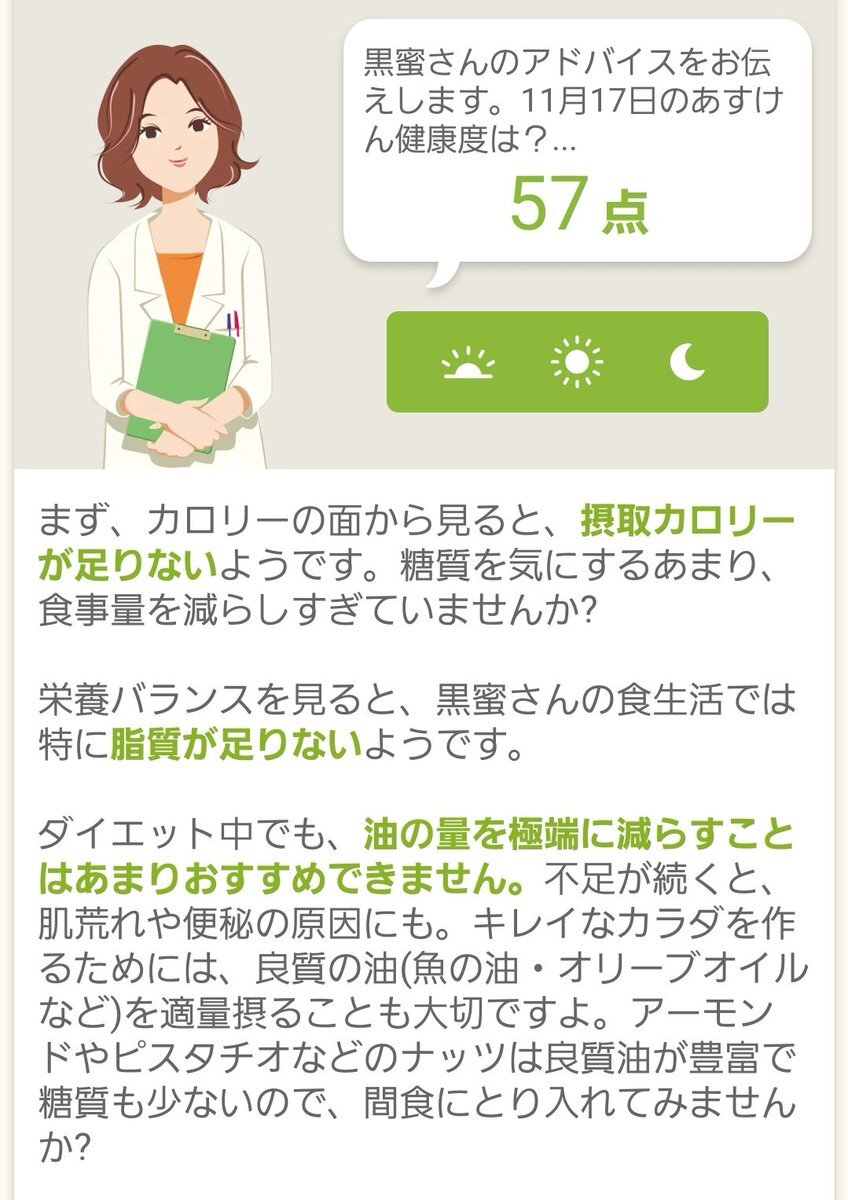Viewport: 848px width, 1200px height.
Task: Select the sunrise breakfast advice icon
Action: point(468,363)
